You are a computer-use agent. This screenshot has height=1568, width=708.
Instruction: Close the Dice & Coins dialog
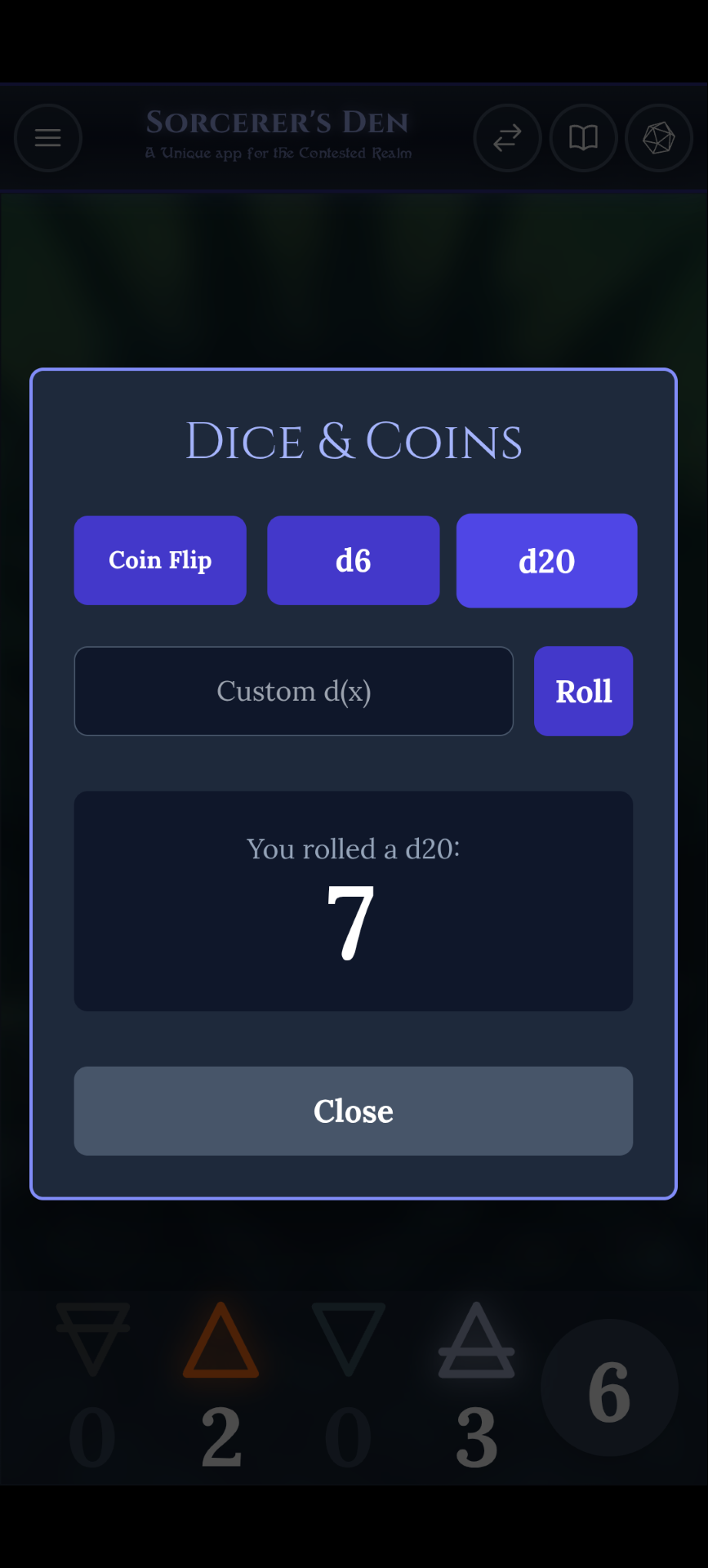tap(353, 1111)
